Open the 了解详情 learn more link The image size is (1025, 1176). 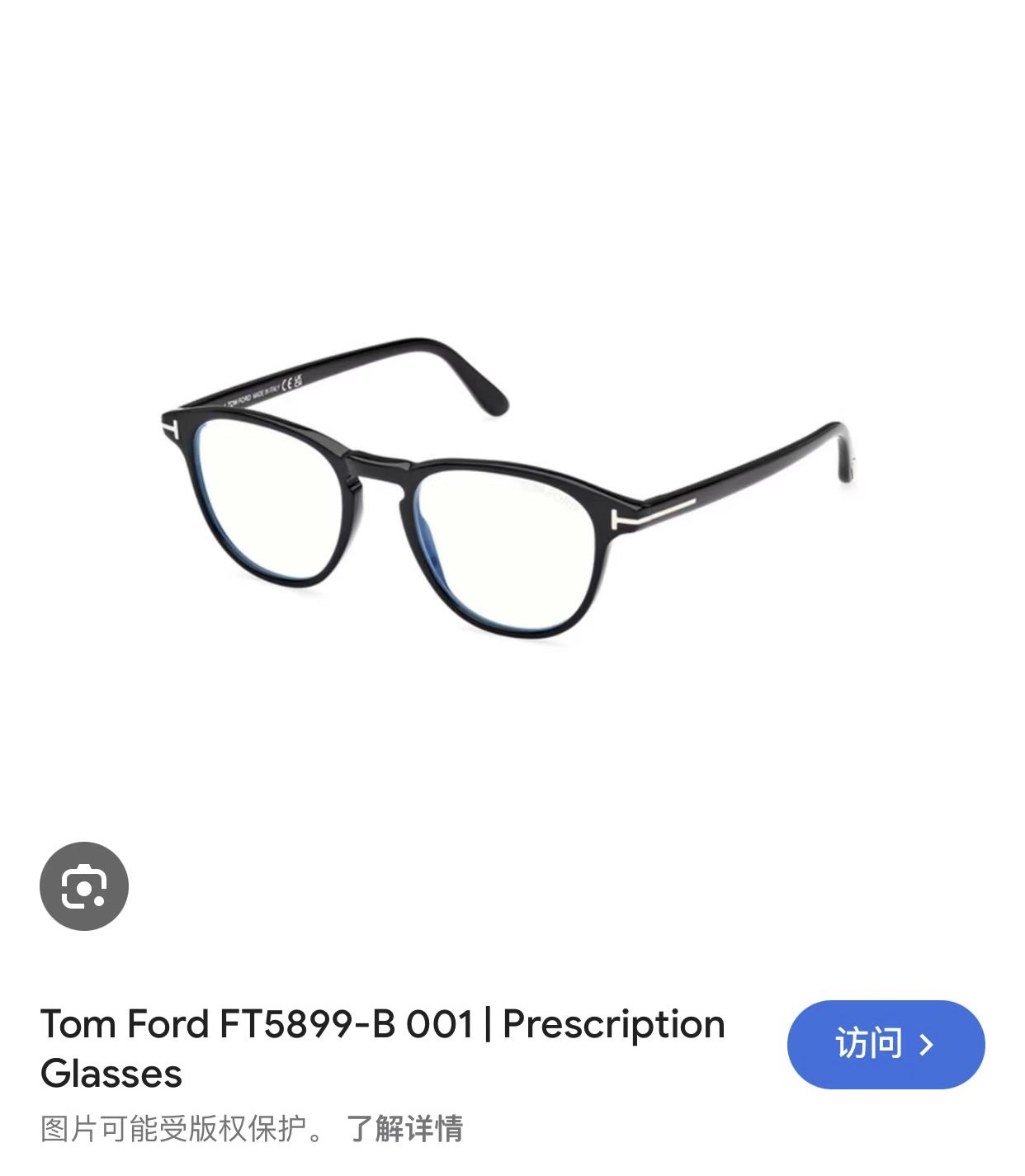[x=404, y=1128]
